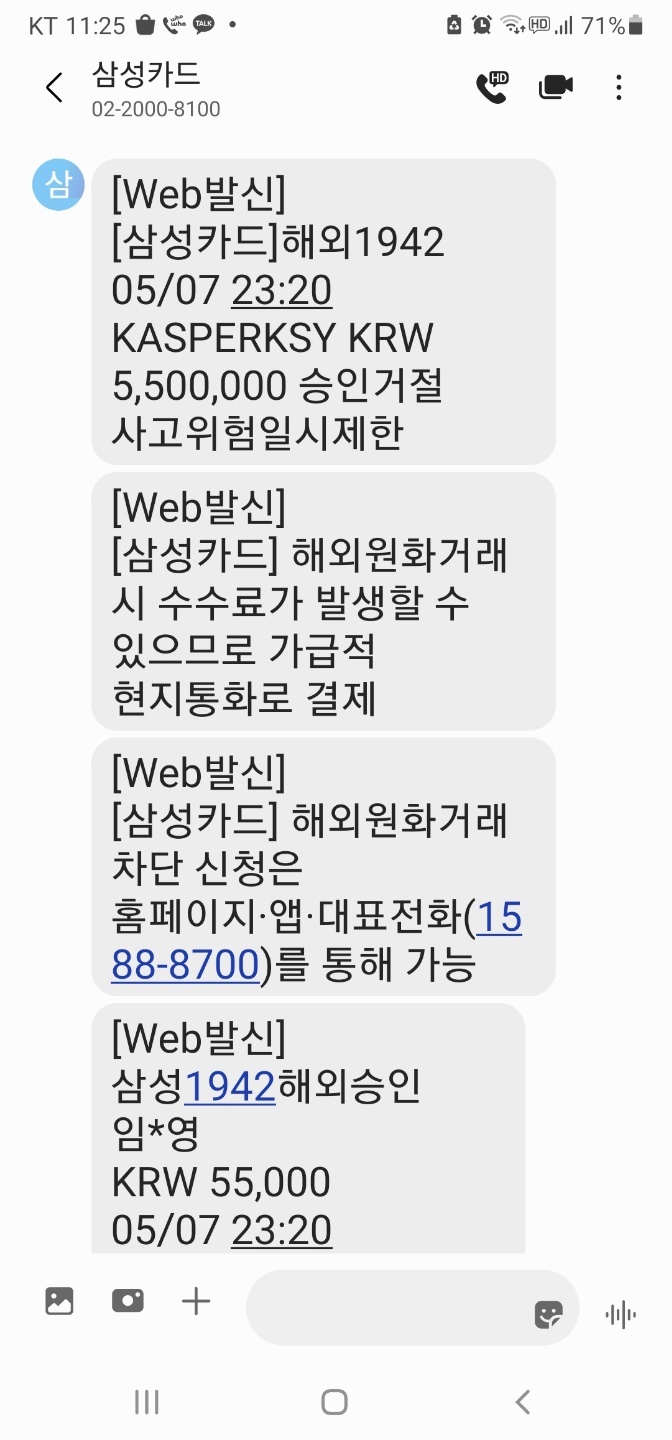672x1440 pixels.
Task: Open the sticker and emoji picker
Action: tap(548, 1313)
